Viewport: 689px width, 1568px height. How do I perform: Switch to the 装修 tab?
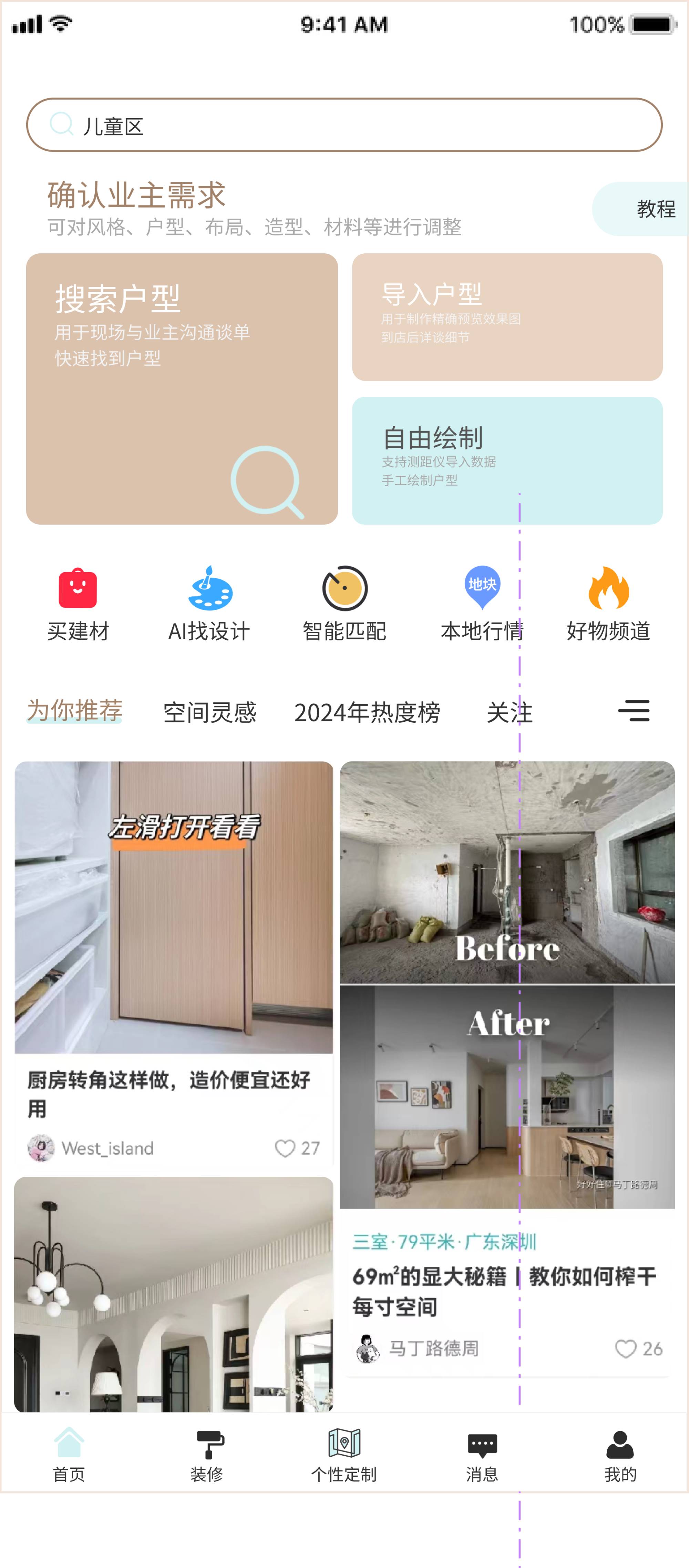click(x=207, y=1456)
